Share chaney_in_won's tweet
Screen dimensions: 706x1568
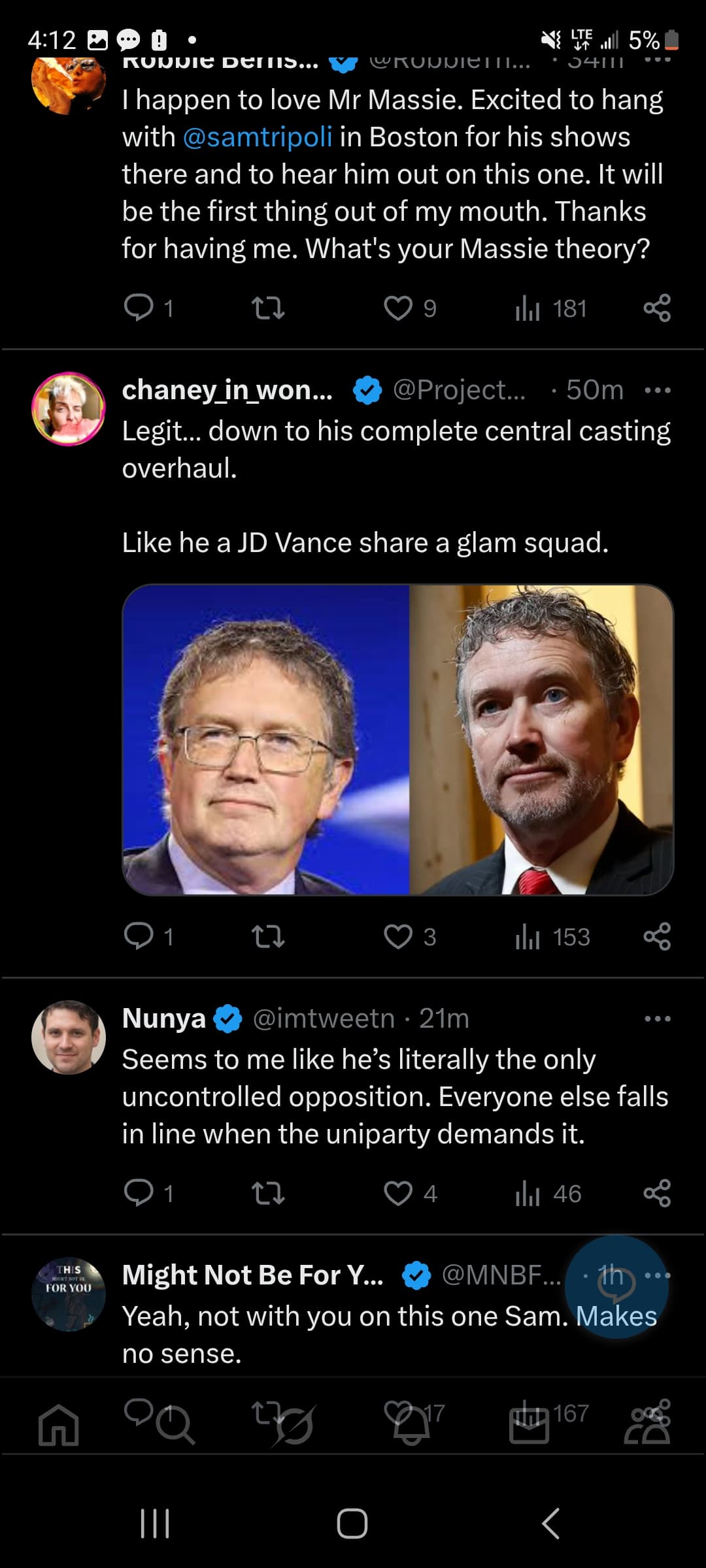(657, 936)
